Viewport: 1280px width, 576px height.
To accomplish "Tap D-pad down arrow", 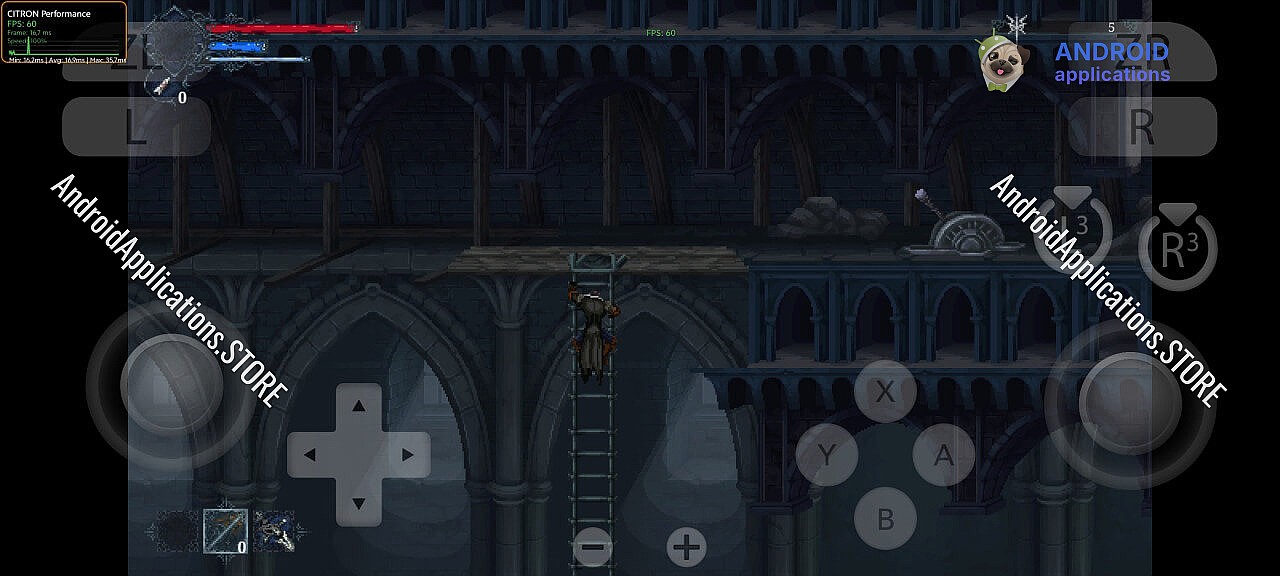I will coord(358,503).
